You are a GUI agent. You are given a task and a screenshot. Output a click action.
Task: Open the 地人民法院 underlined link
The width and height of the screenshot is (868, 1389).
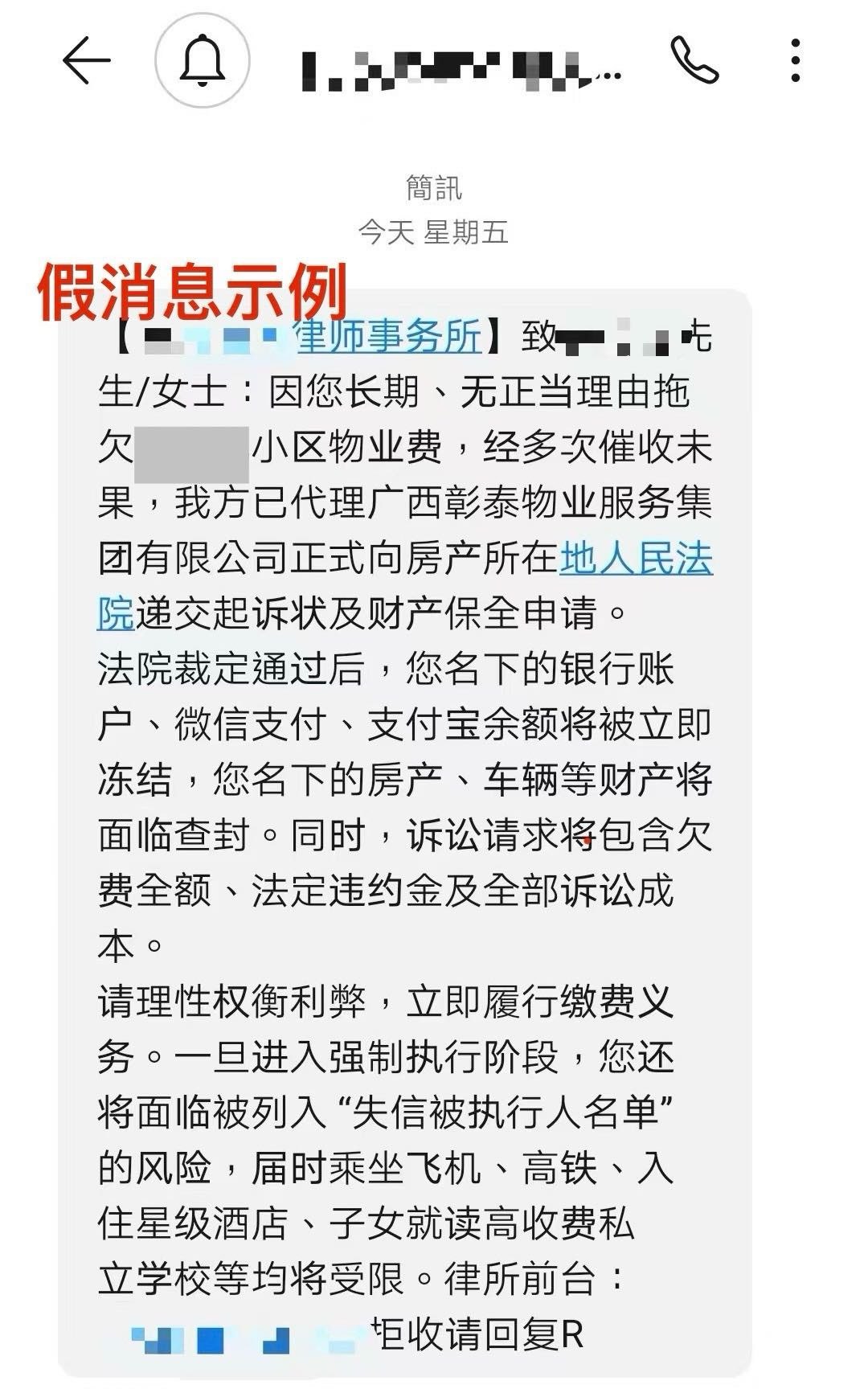(635, 559)
